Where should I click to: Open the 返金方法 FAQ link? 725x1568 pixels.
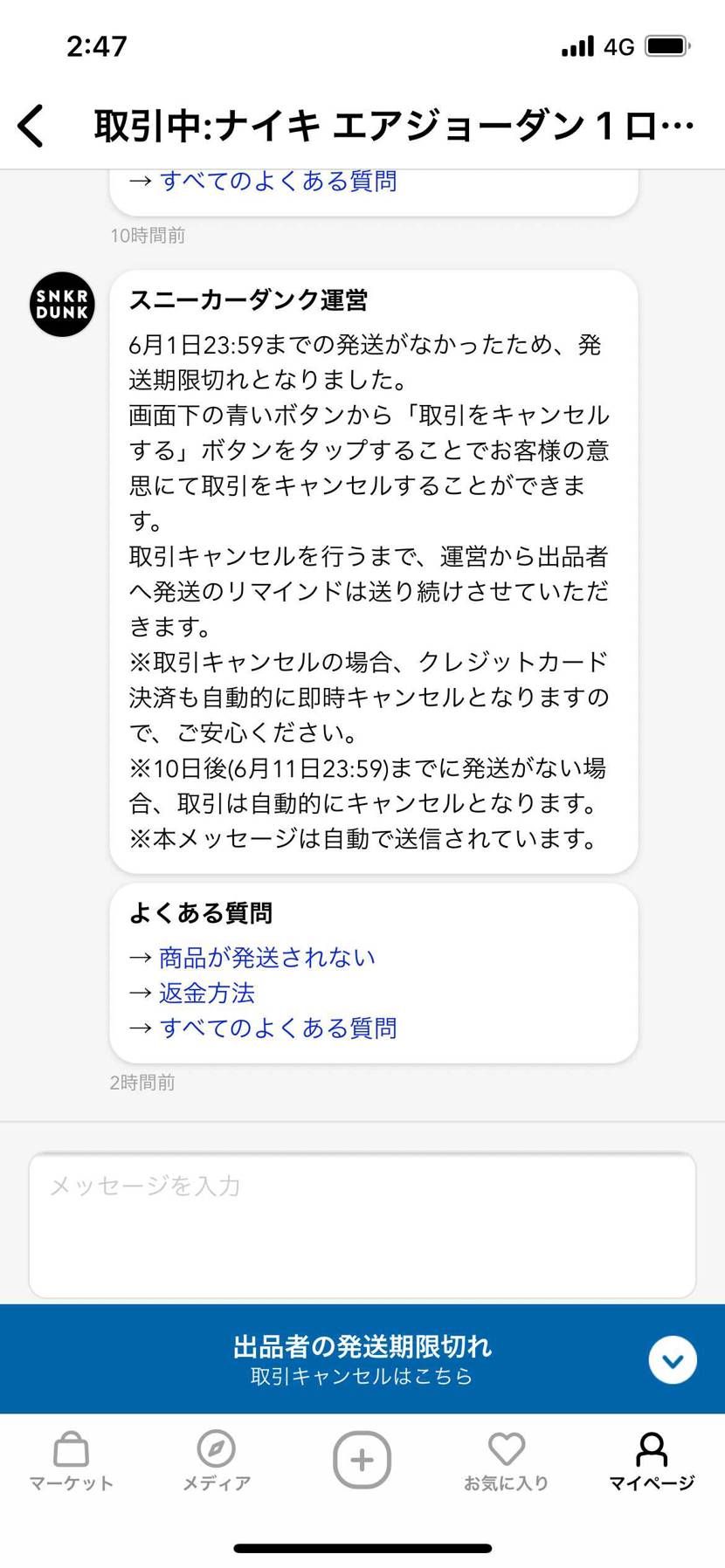(x=207, y=992)
